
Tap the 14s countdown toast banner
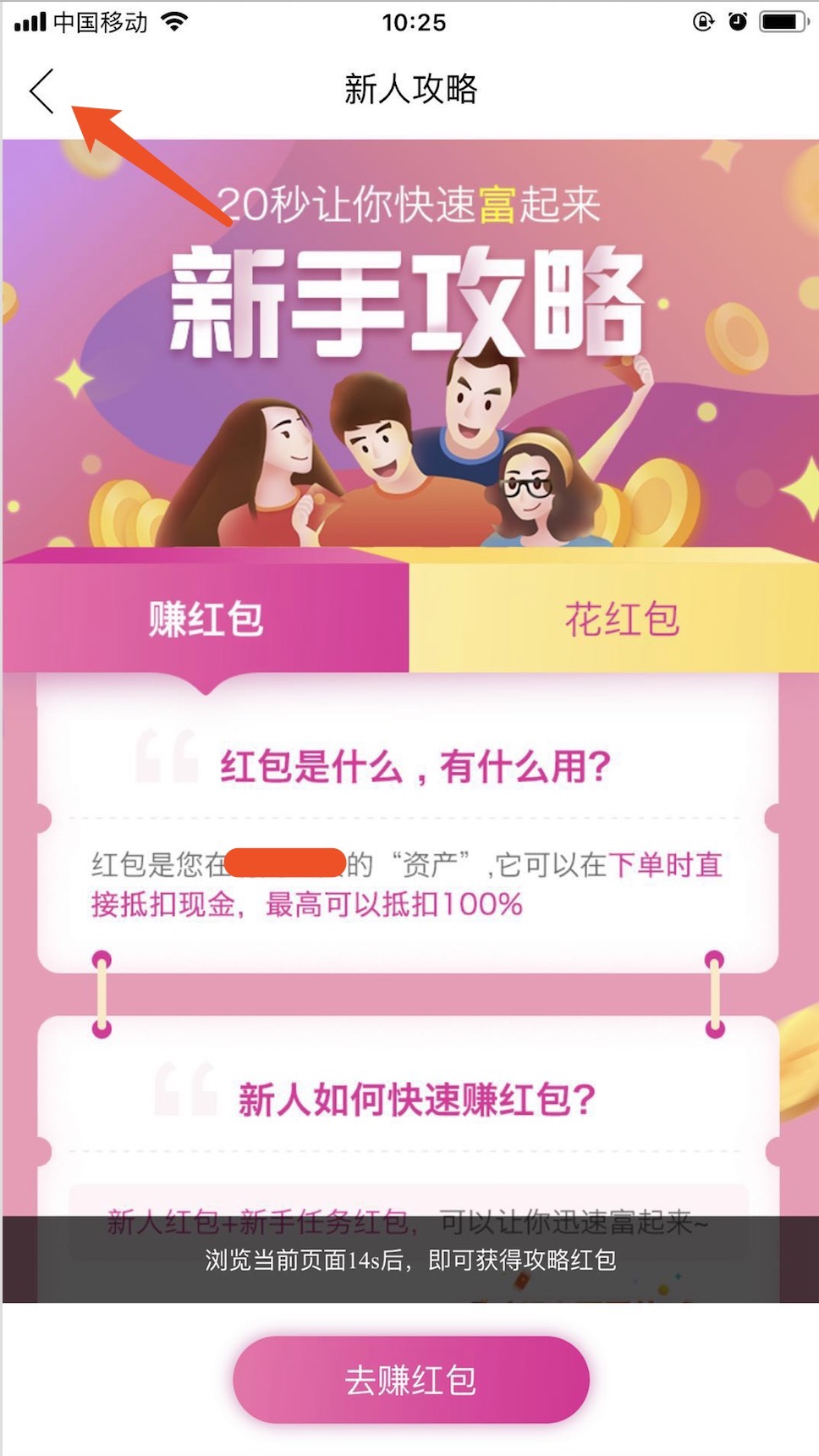pos(409,1260)
